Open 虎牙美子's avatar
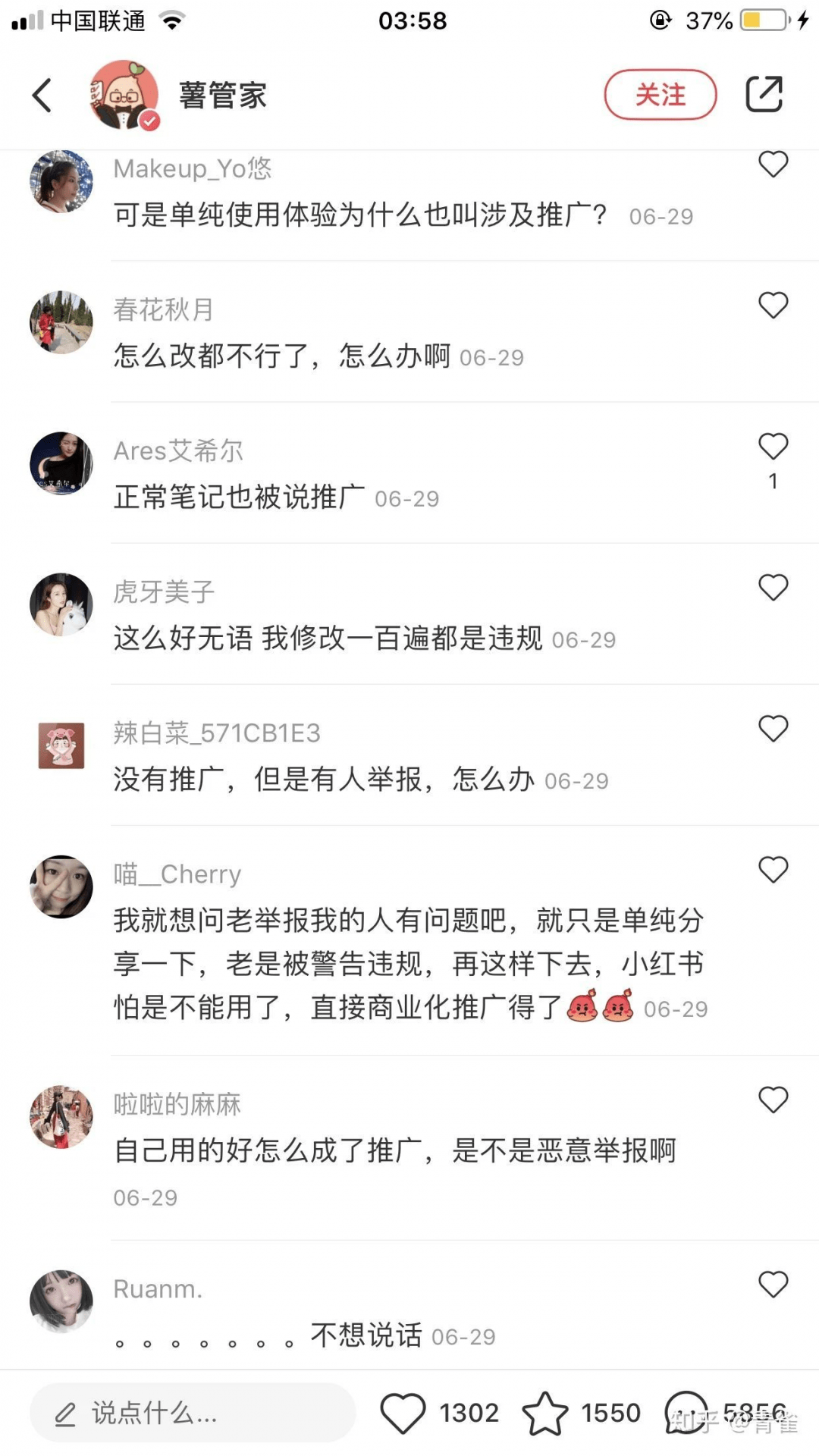 tap(61, 604)
